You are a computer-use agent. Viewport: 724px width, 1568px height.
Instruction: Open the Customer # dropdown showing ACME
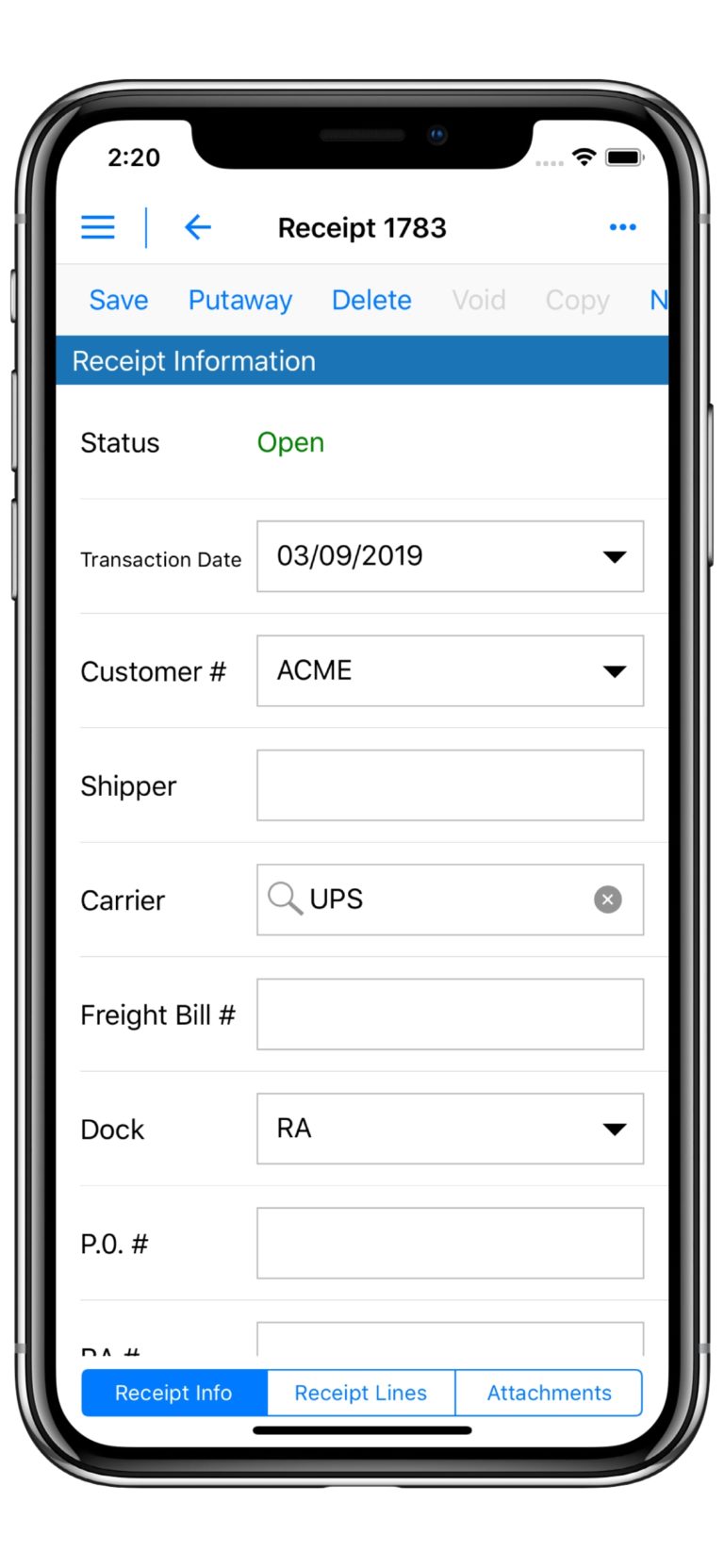[615, 670]
